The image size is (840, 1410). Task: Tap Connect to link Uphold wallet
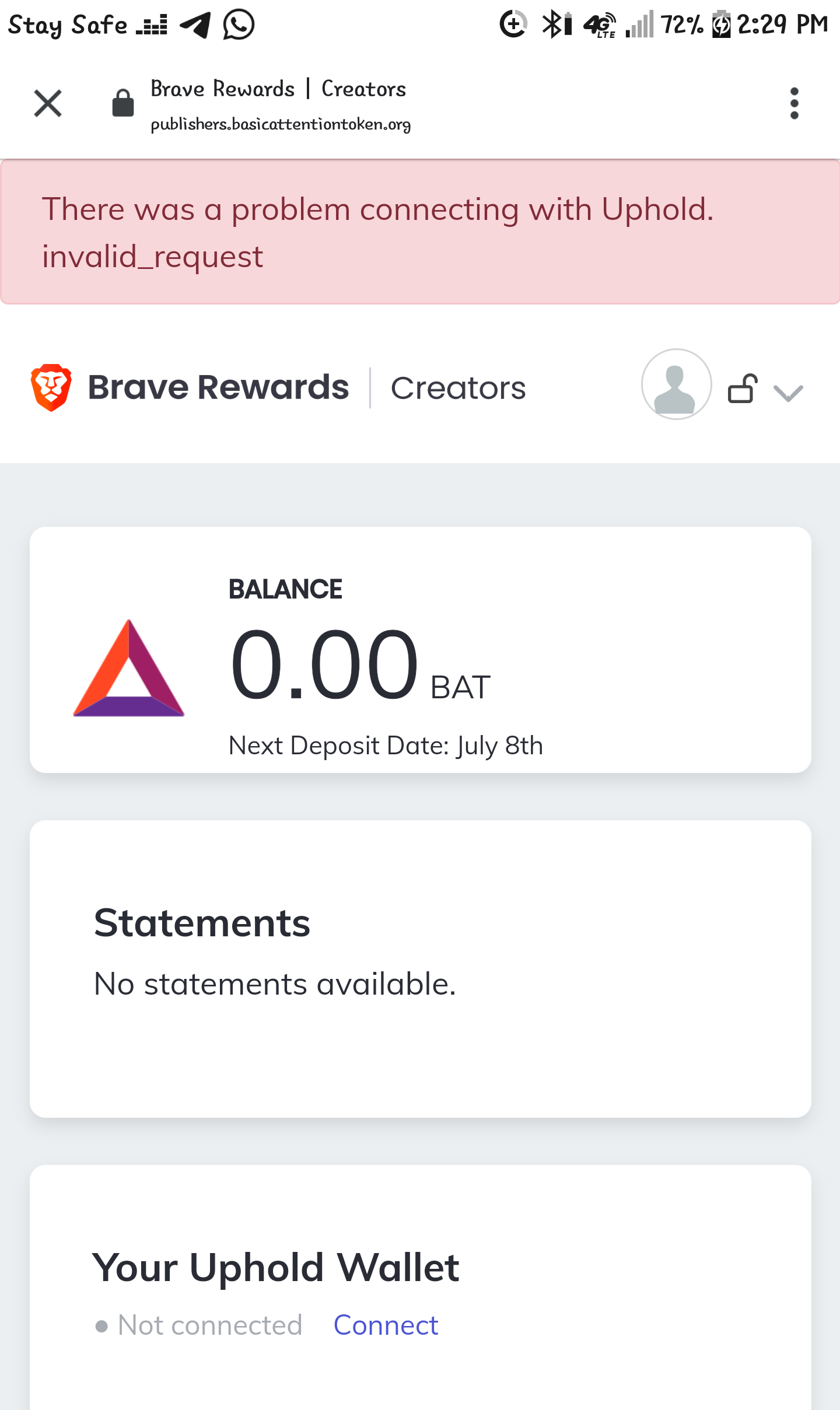click(x=386, y=1325)
